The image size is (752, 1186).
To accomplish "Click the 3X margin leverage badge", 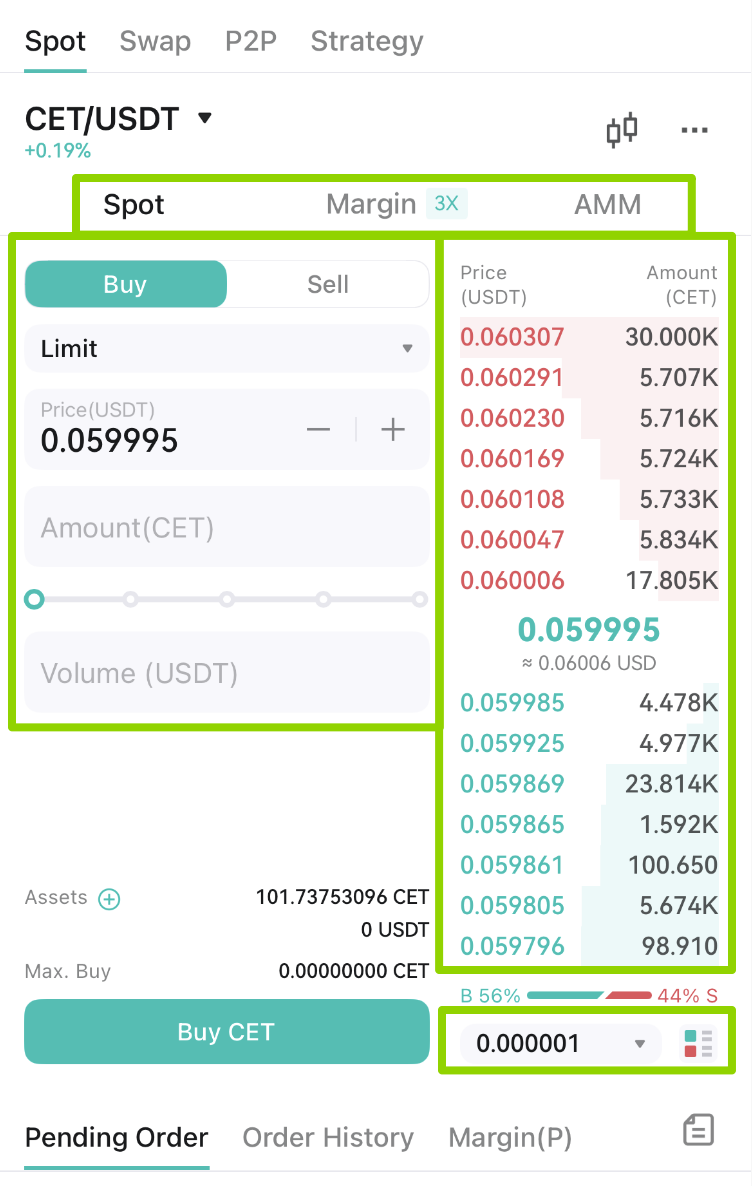I will point(446,203).
